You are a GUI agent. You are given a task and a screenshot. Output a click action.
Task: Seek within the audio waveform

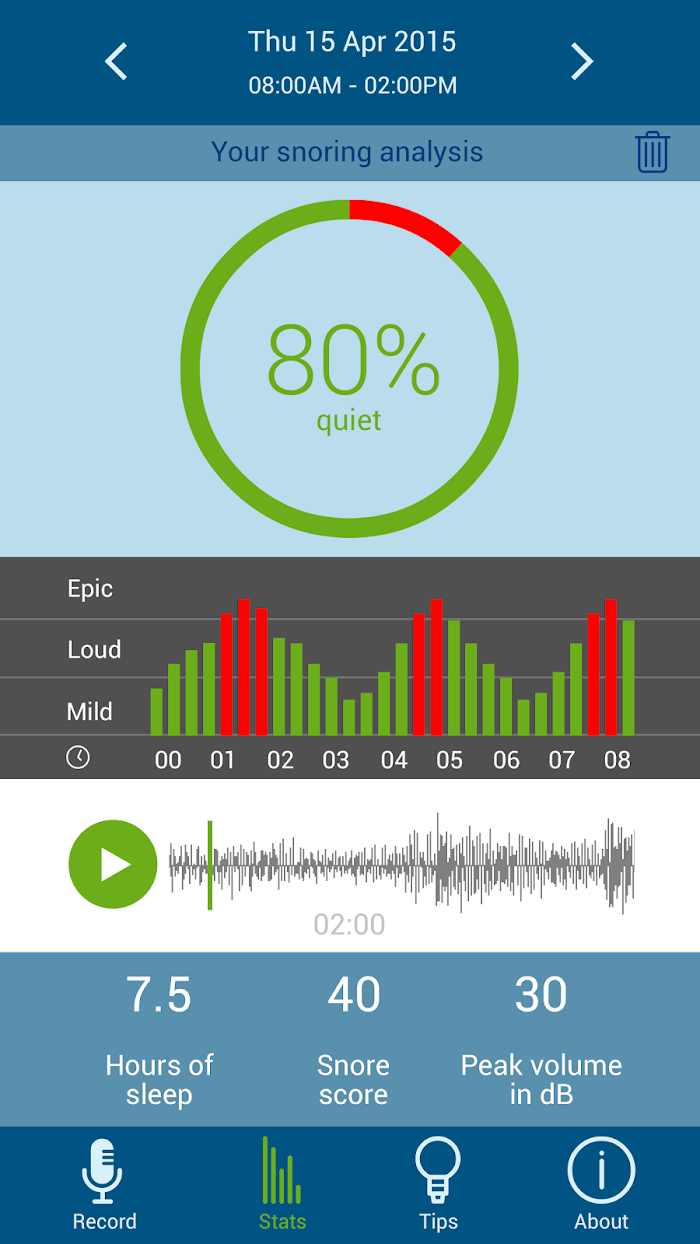coord(402,864)
